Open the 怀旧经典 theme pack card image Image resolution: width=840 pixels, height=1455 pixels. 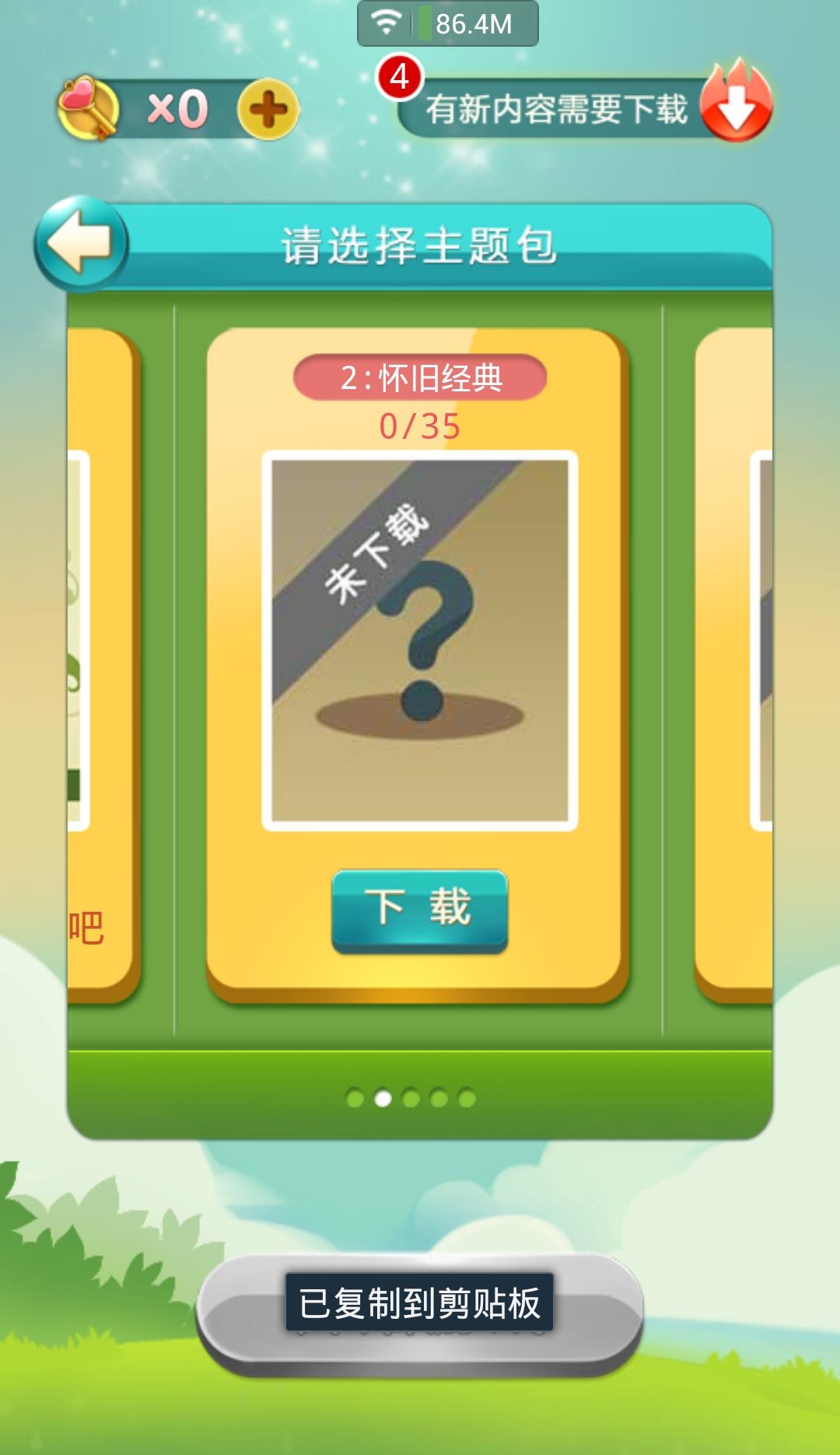(x=419, y=640)
